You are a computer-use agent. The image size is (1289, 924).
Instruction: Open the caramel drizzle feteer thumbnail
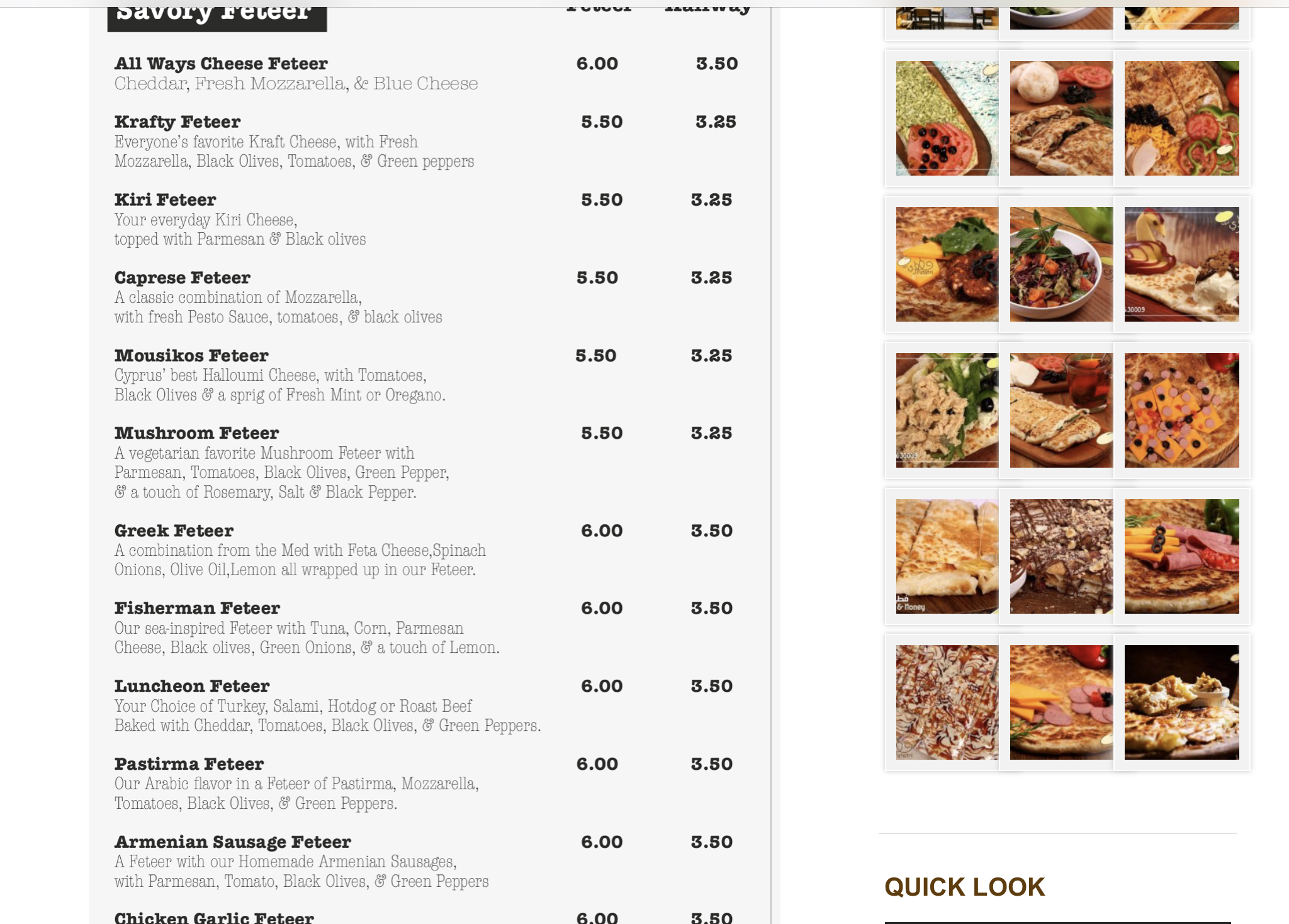(947, 702)
